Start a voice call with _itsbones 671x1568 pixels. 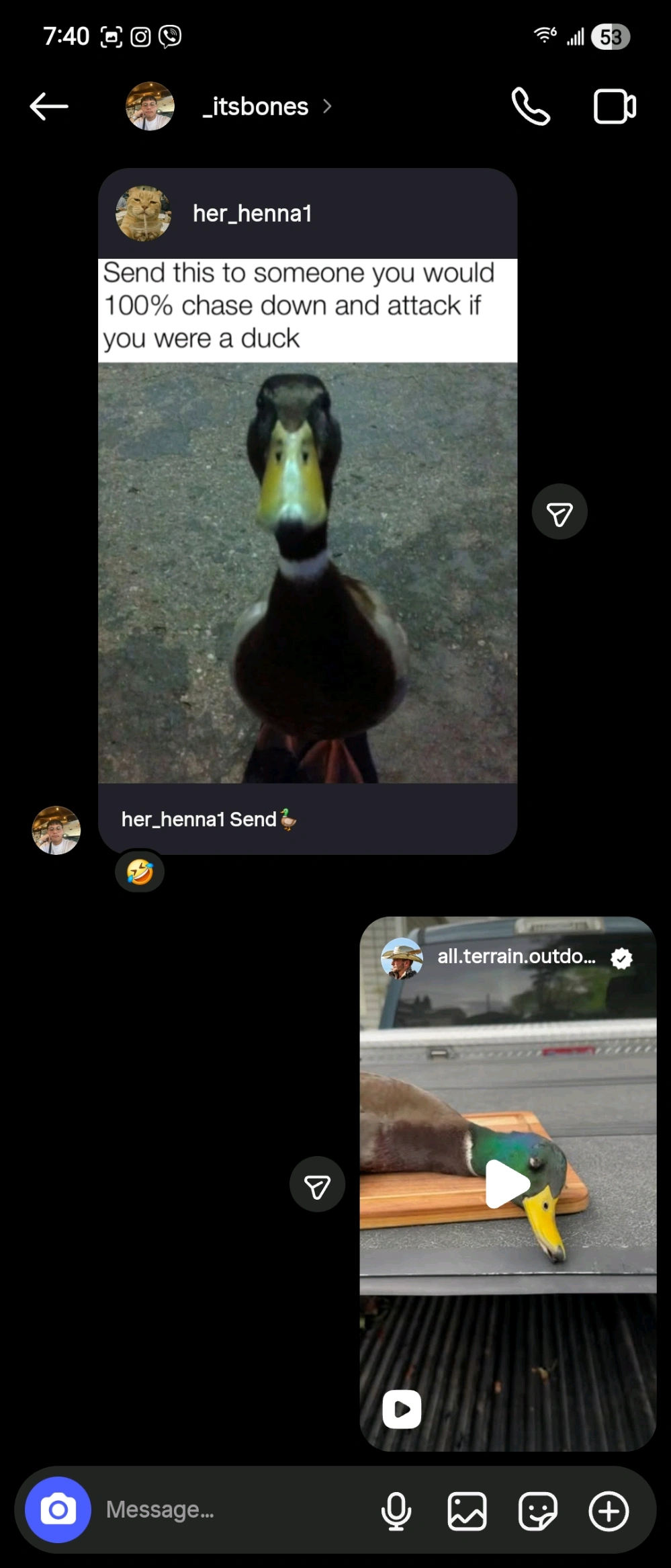coord(531,106)
